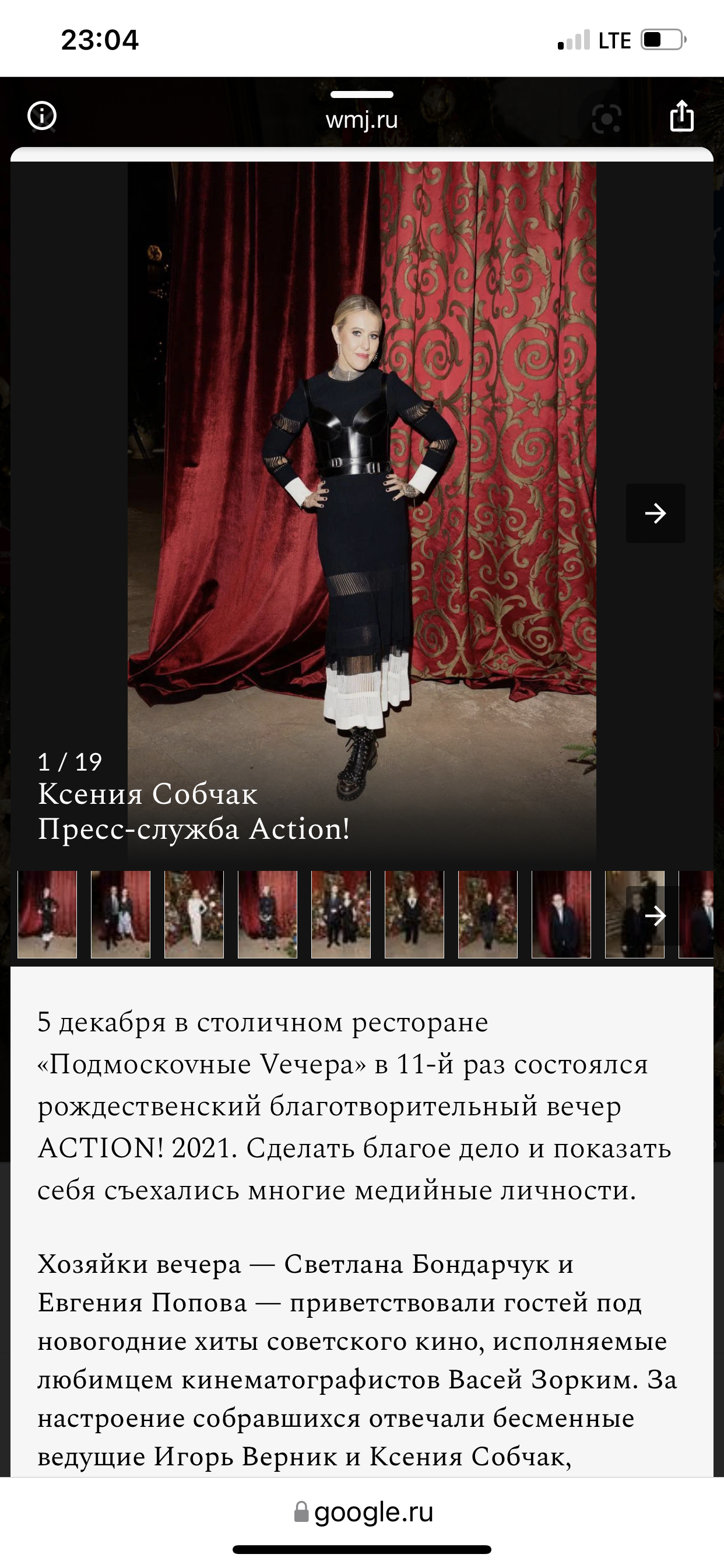724x1568 pixels.
Task: Share this page
Action: [681, 116]
